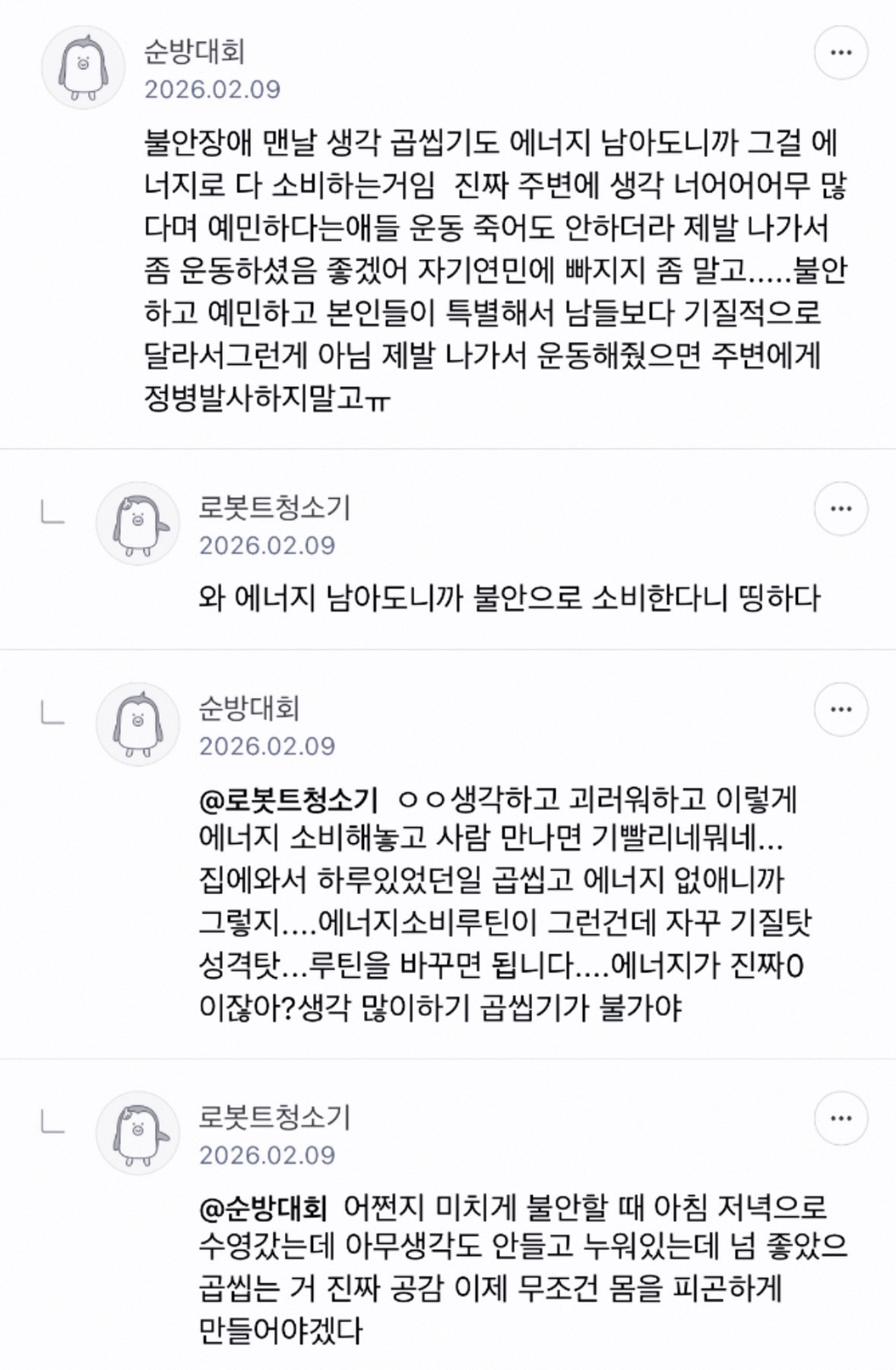This screenshot has width=896, height=1370.
Task: Open the options menu on the top comment
Action: pos(842,53)
